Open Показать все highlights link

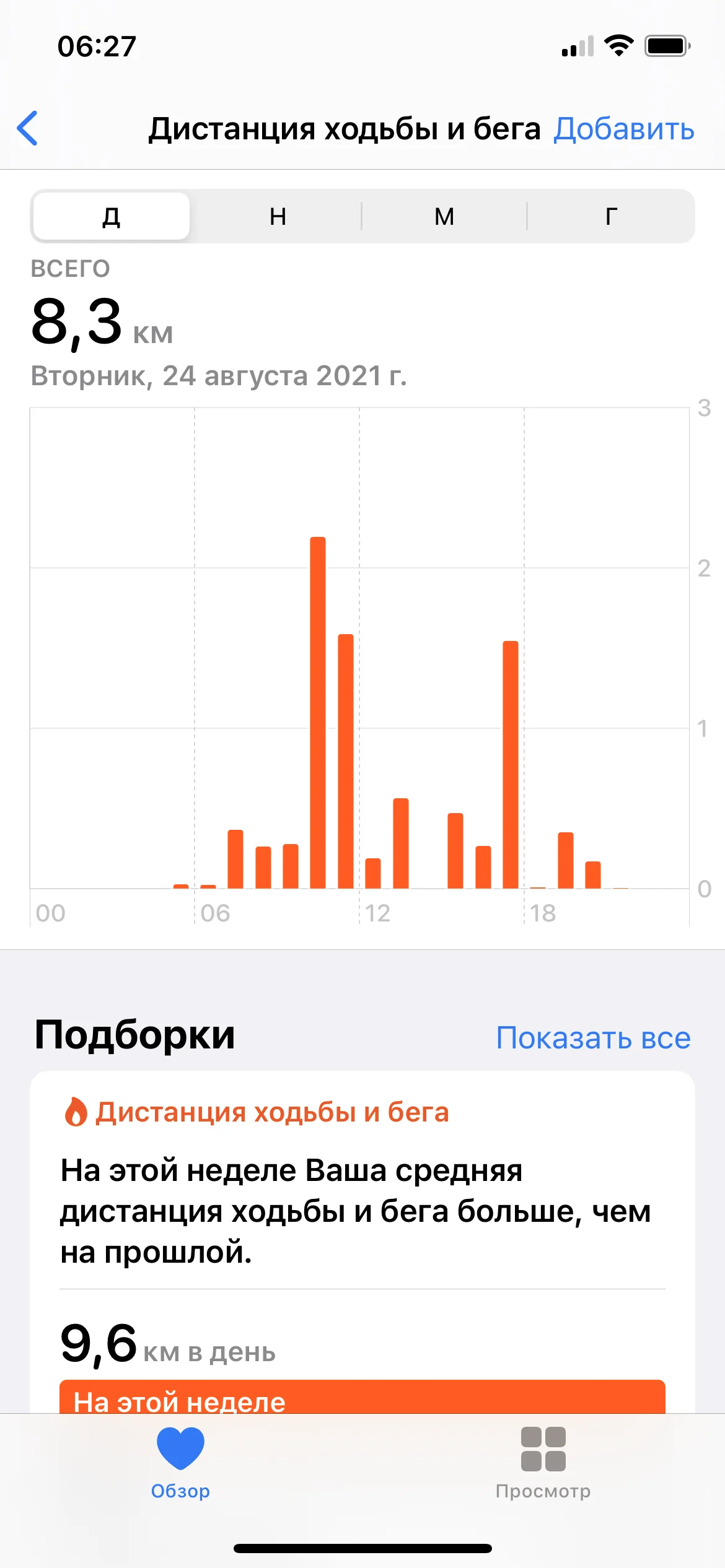tap(593, 1037)
